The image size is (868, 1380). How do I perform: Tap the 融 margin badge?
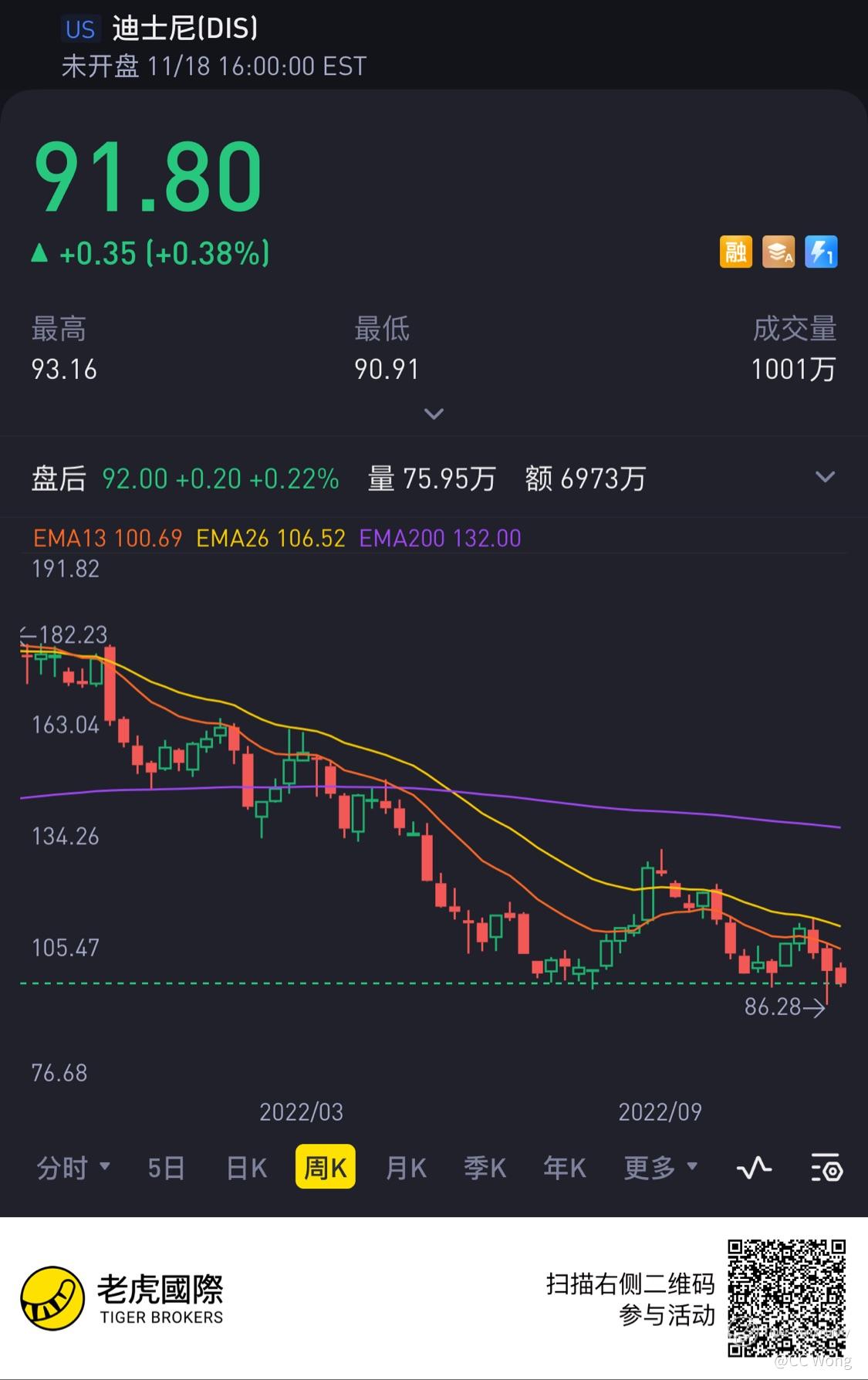point(735,252)
